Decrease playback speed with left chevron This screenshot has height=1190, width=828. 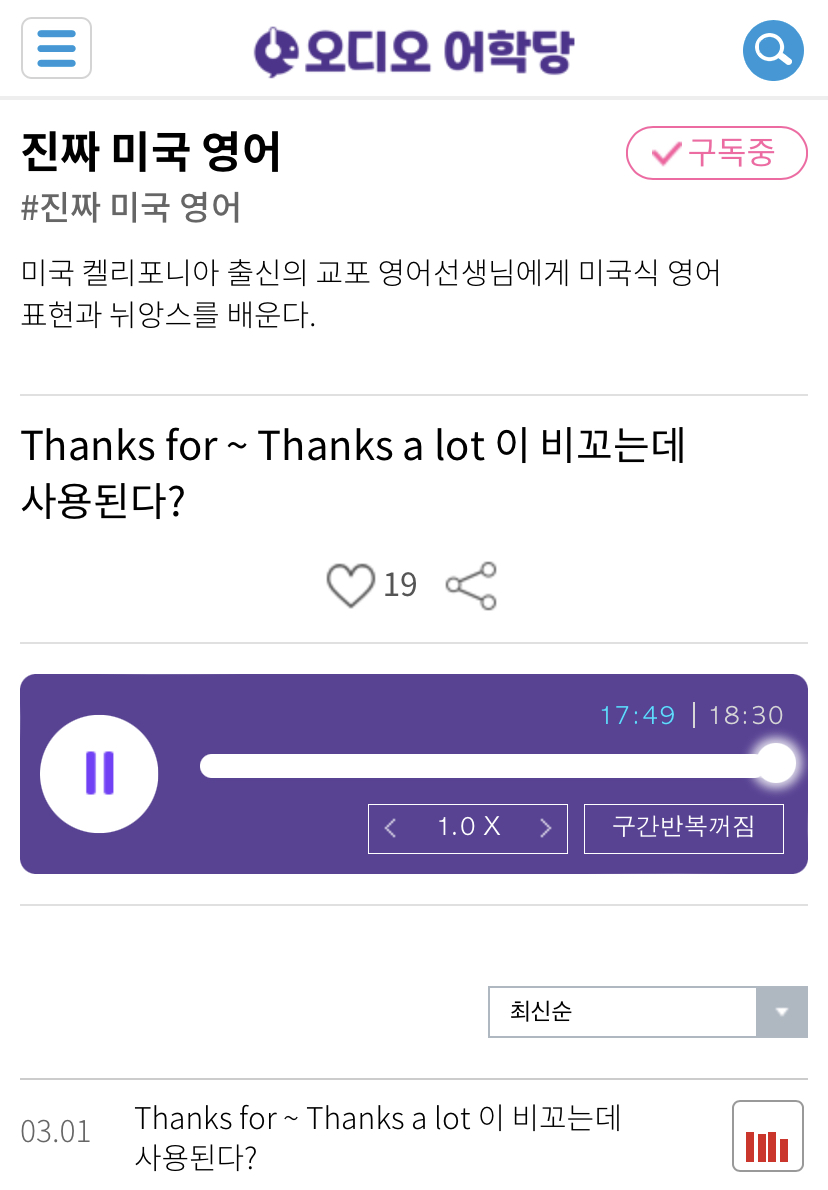(x=391, y=828)
